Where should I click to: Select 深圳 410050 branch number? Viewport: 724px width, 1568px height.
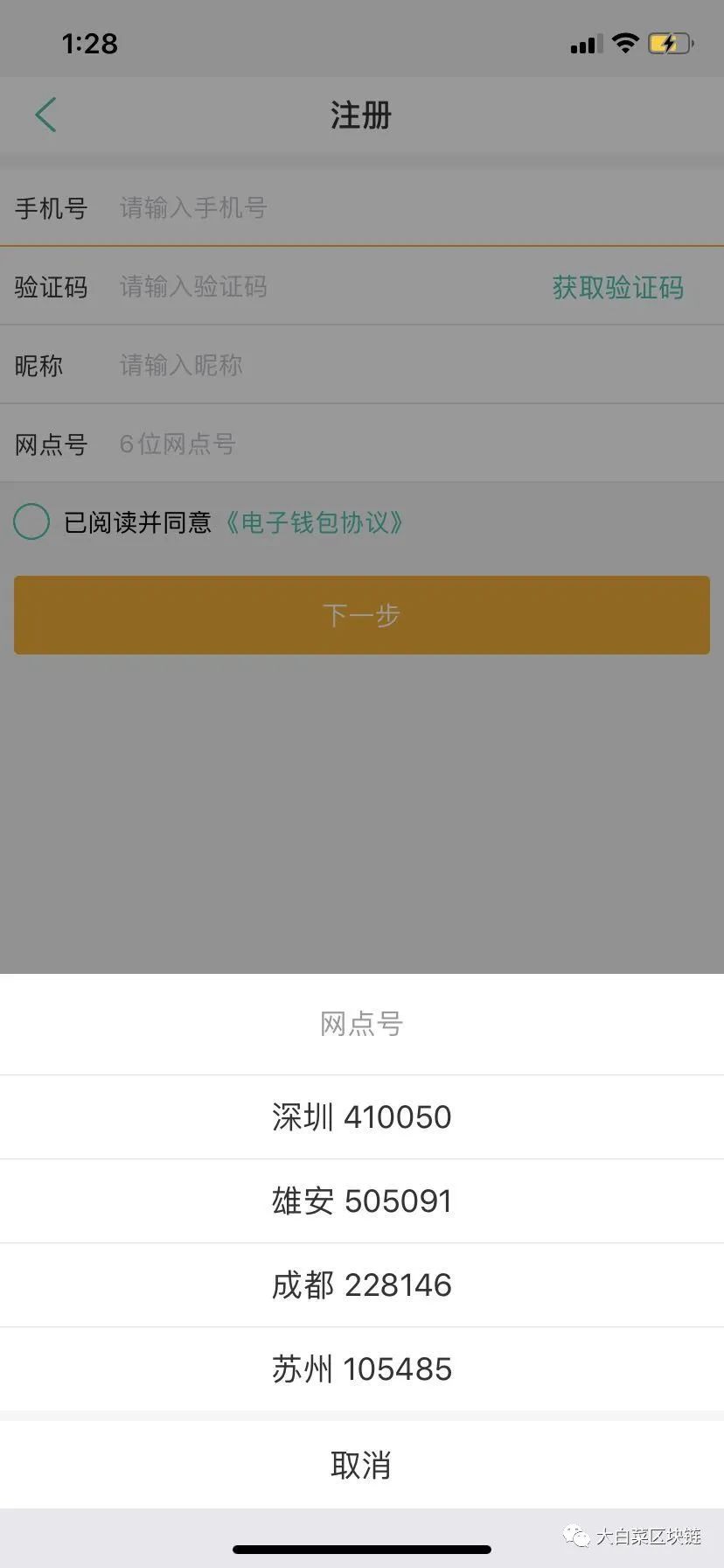click(x=362, y=1117)
